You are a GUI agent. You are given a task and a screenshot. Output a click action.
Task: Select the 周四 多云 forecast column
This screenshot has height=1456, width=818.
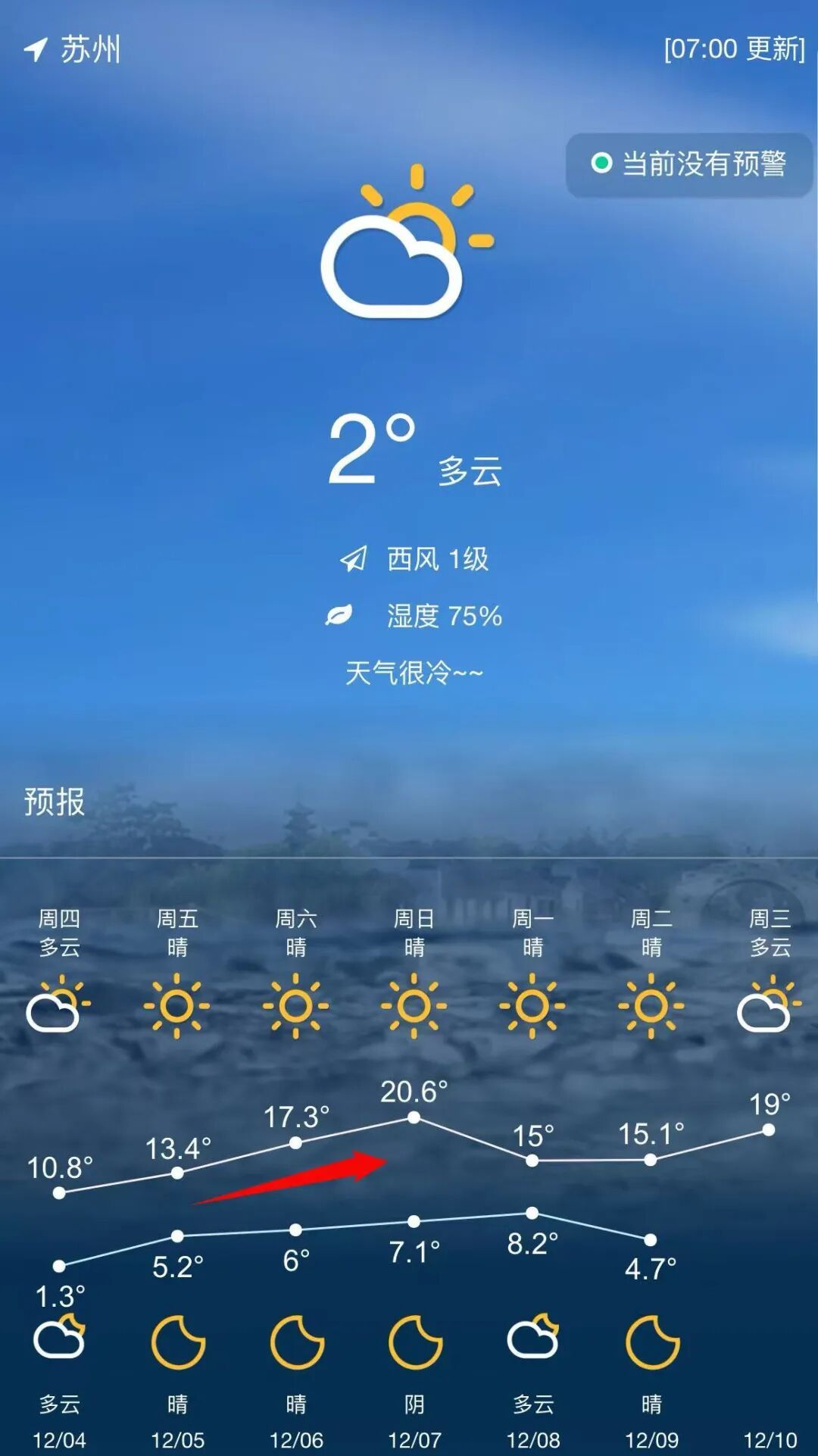pos(58,932)
